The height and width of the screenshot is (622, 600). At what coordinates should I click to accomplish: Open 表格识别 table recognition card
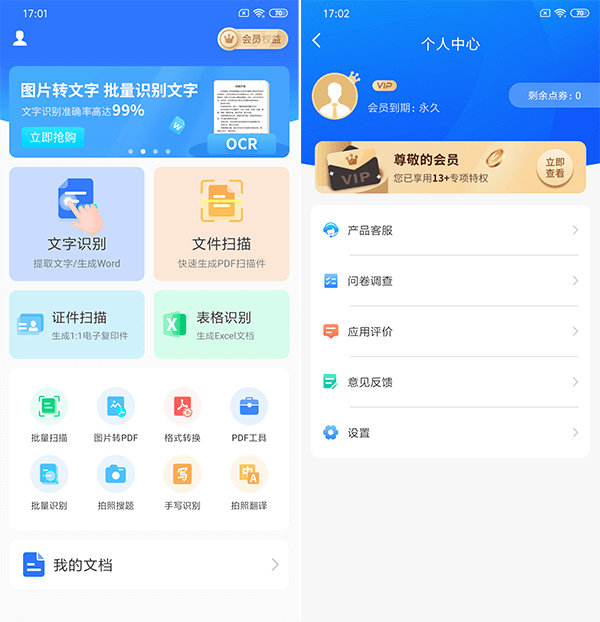coord(221,325)
